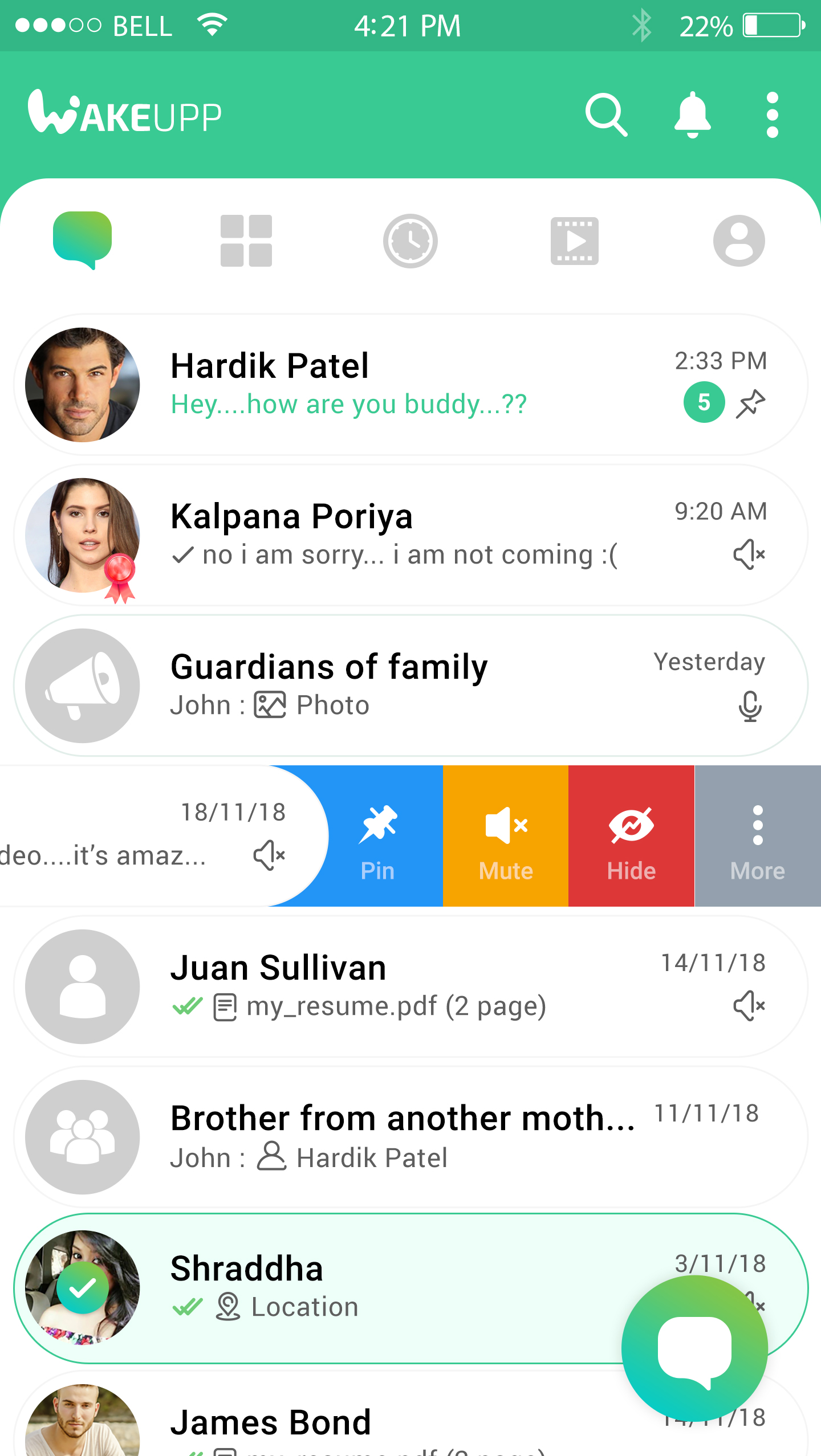Open the overflow menu in header
This screenshot has width=821, height=1456.
tap(772, 115)
